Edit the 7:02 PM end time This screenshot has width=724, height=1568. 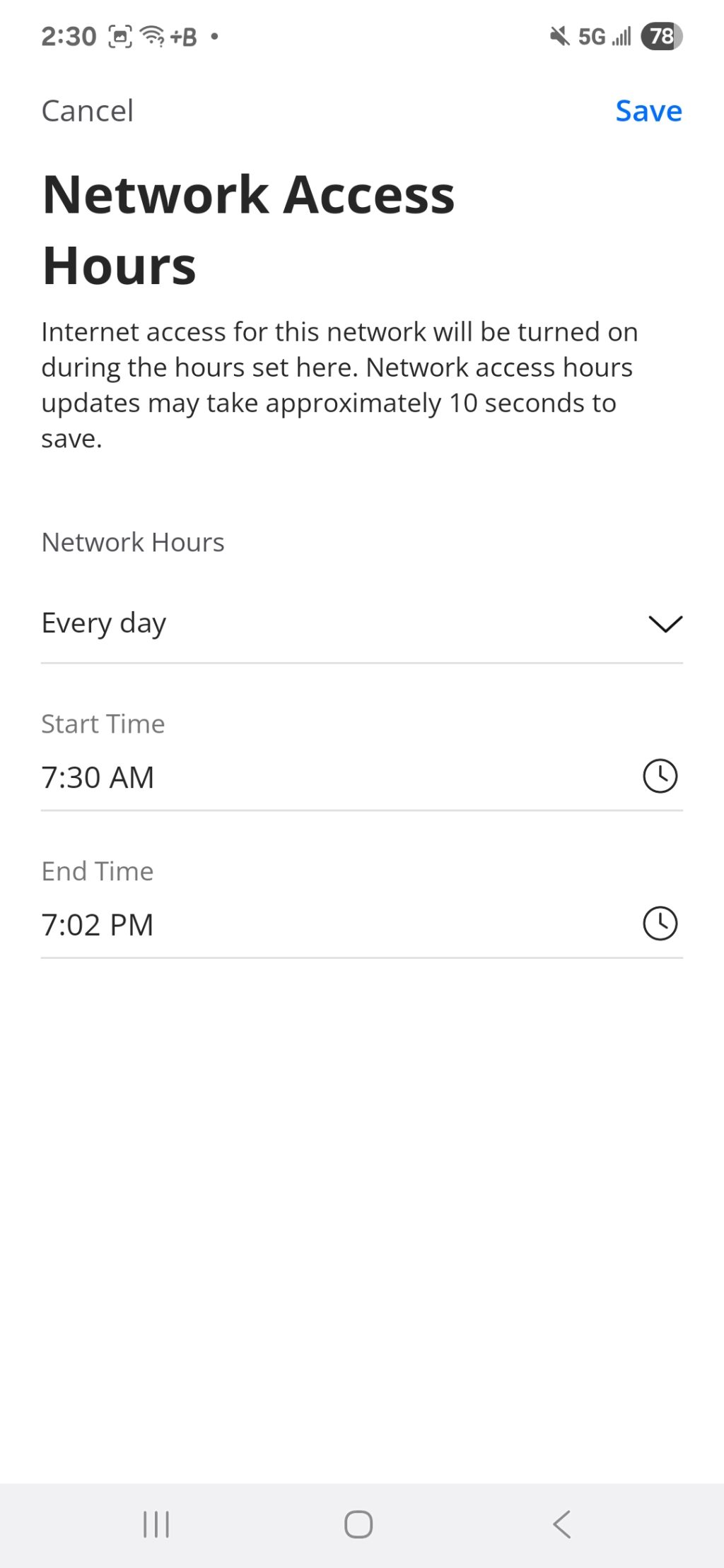(x=362, y=924)
